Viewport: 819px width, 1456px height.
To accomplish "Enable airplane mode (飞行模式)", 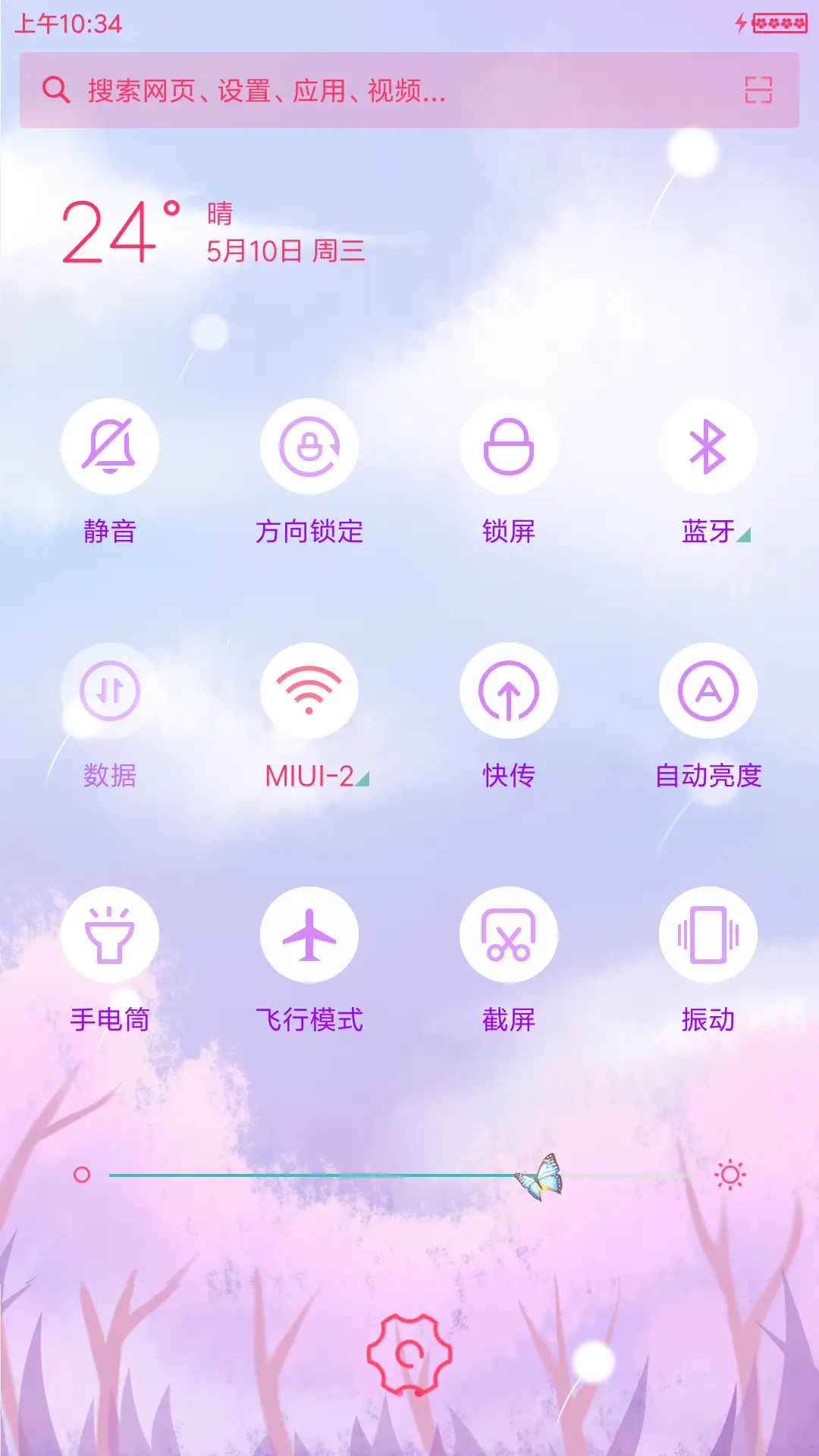I will (x=310, y=935).
